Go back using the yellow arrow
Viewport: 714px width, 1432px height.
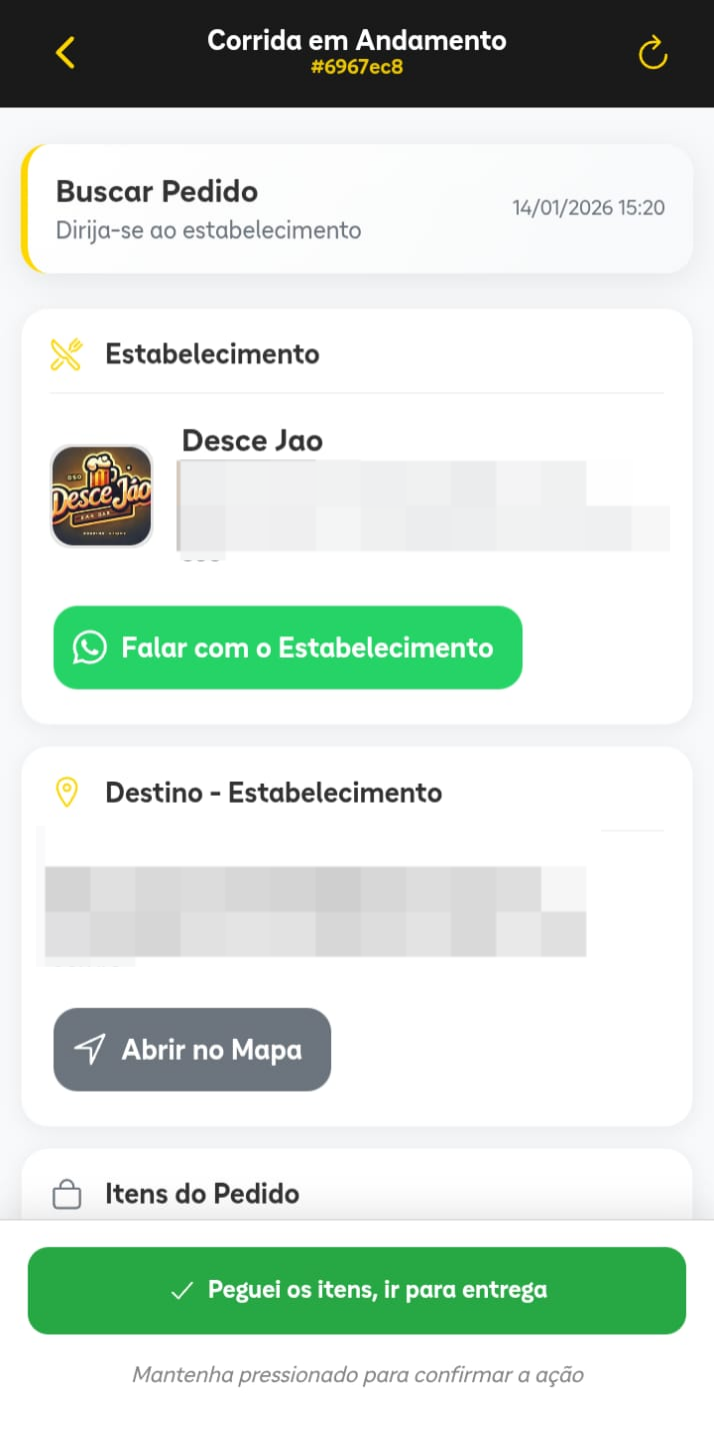tap(65, 52)
